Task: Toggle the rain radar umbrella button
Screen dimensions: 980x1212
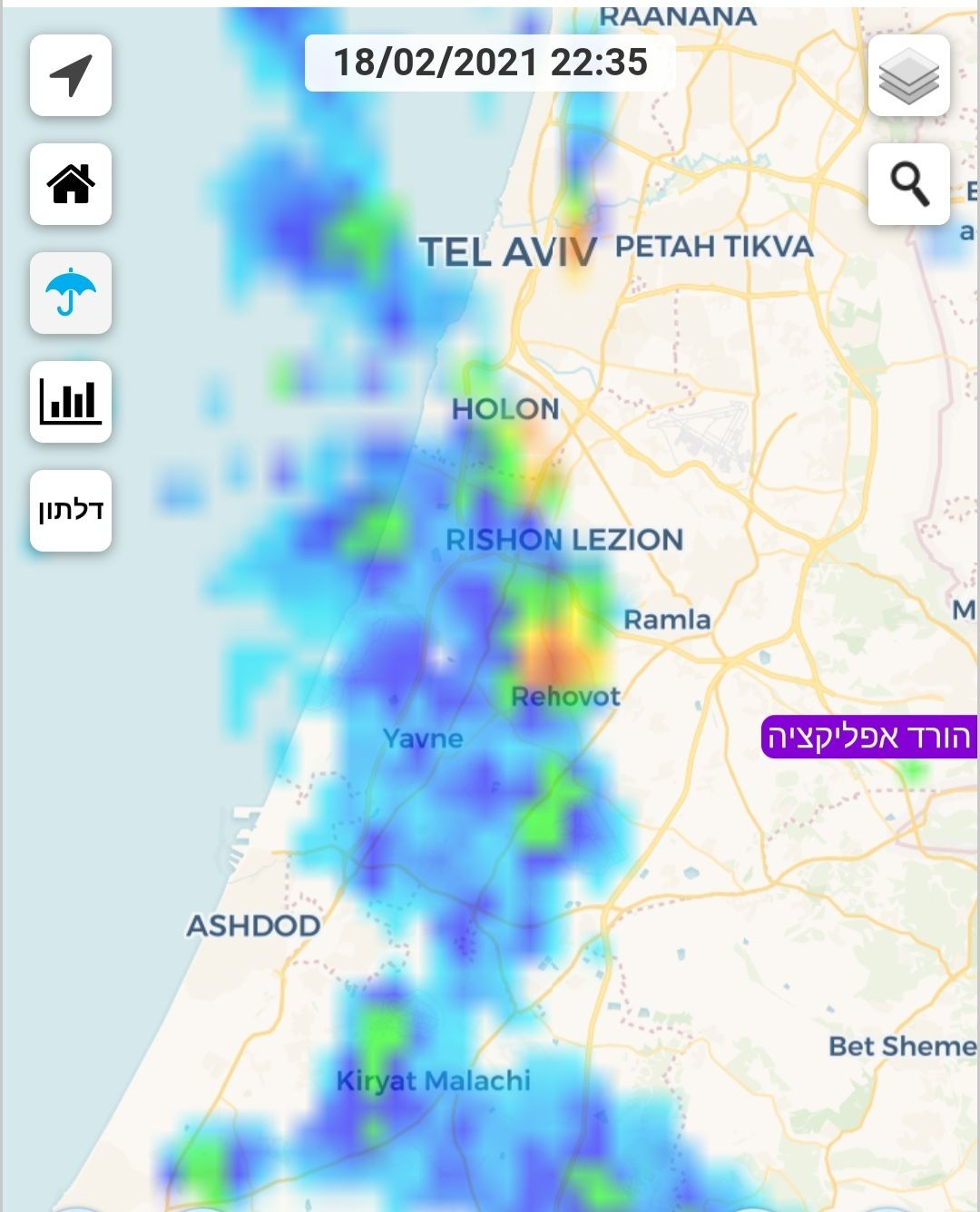Action: coord(71,293)
